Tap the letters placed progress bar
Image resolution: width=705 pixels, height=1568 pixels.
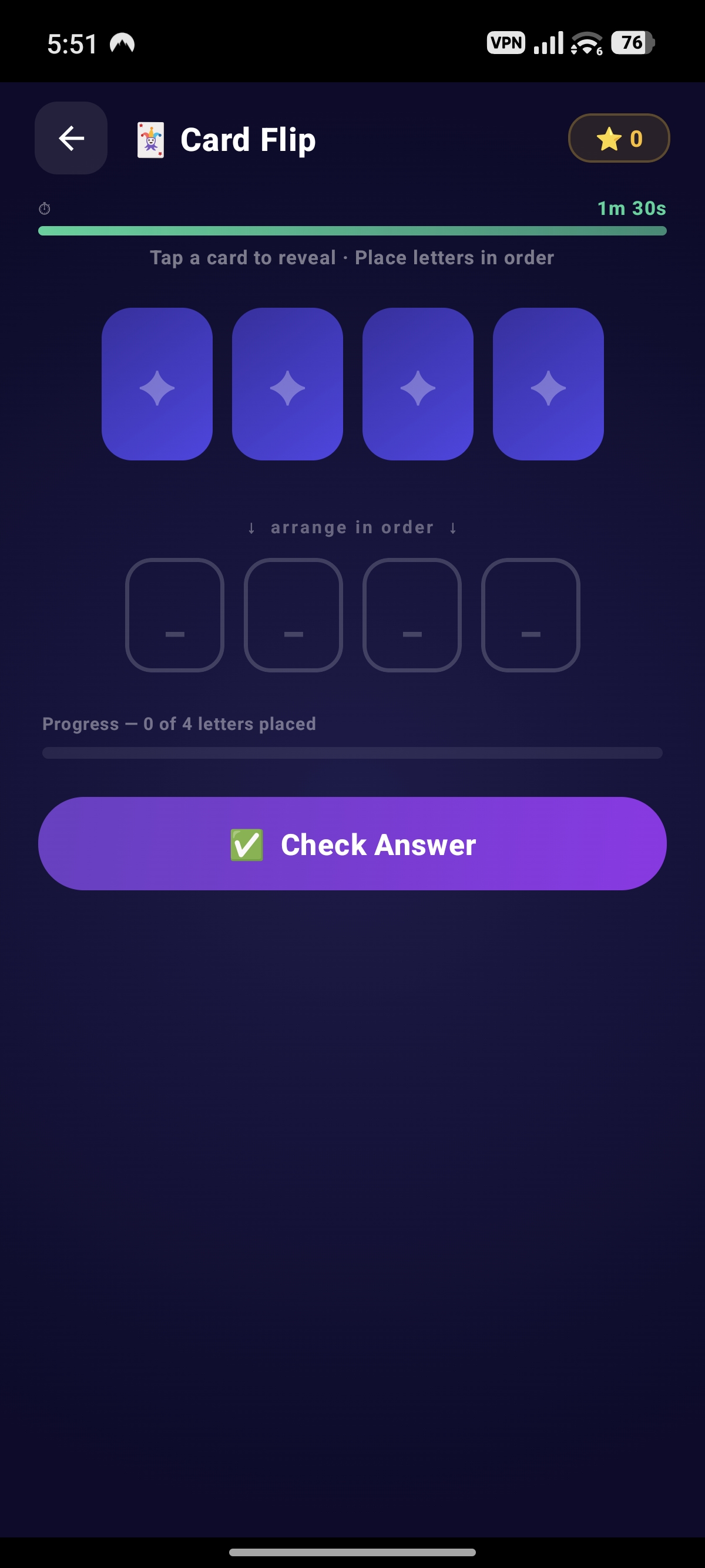(352, 753)
